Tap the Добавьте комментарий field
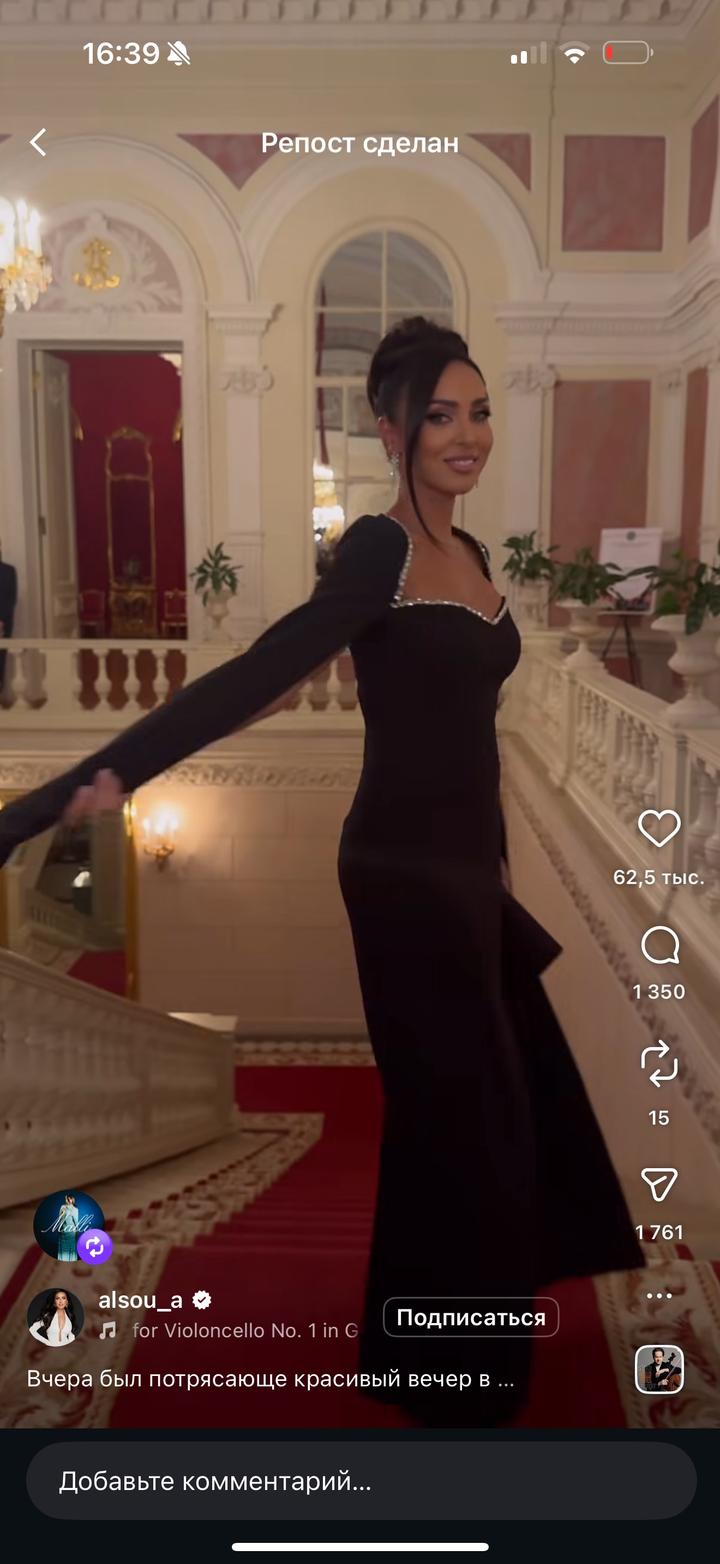Screen dimensions: 720x1564 [x=360, y=1481]
